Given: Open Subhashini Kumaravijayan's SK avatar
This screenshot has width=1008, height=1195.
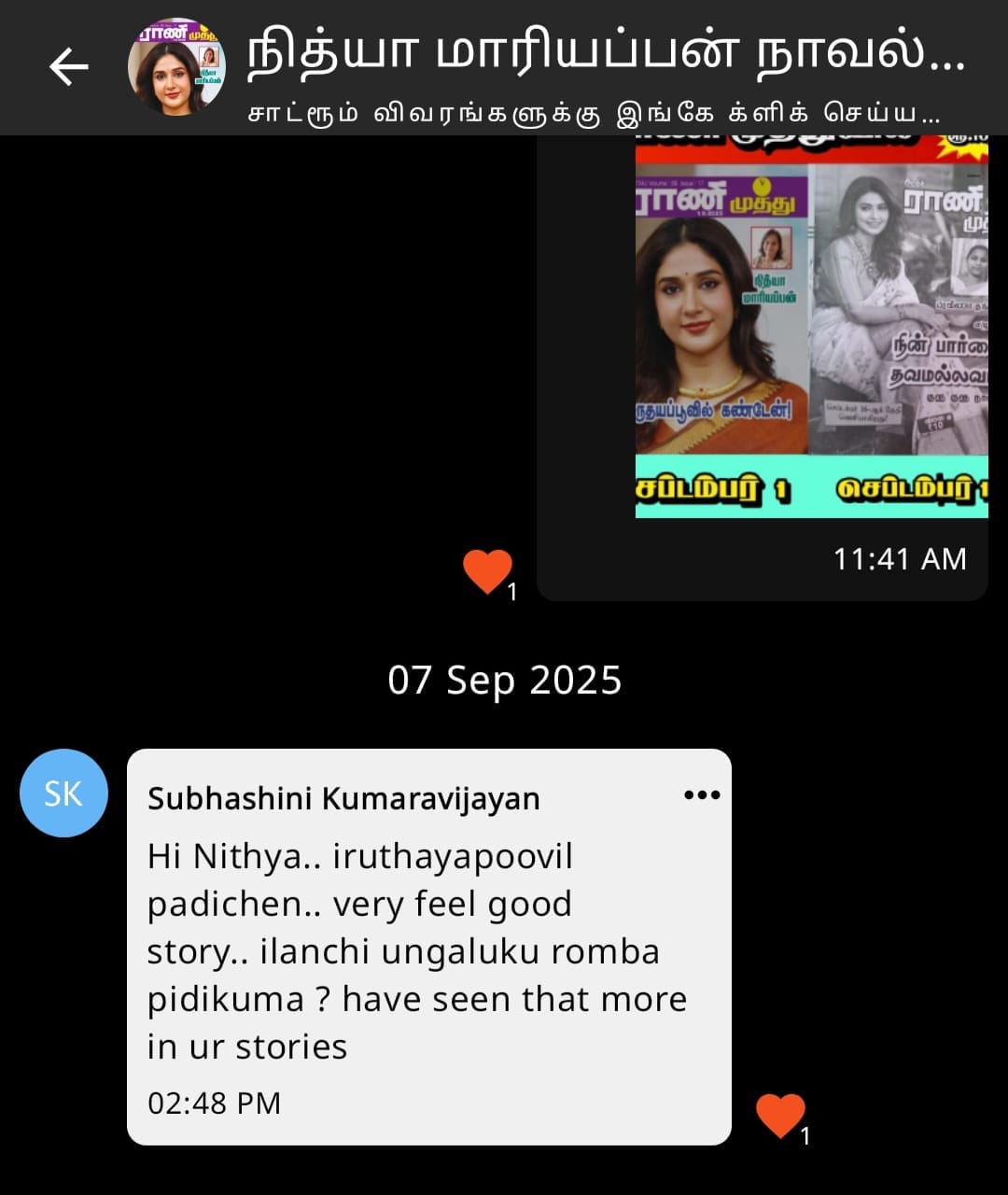Looking at the screenshot, I should [63, 794].
